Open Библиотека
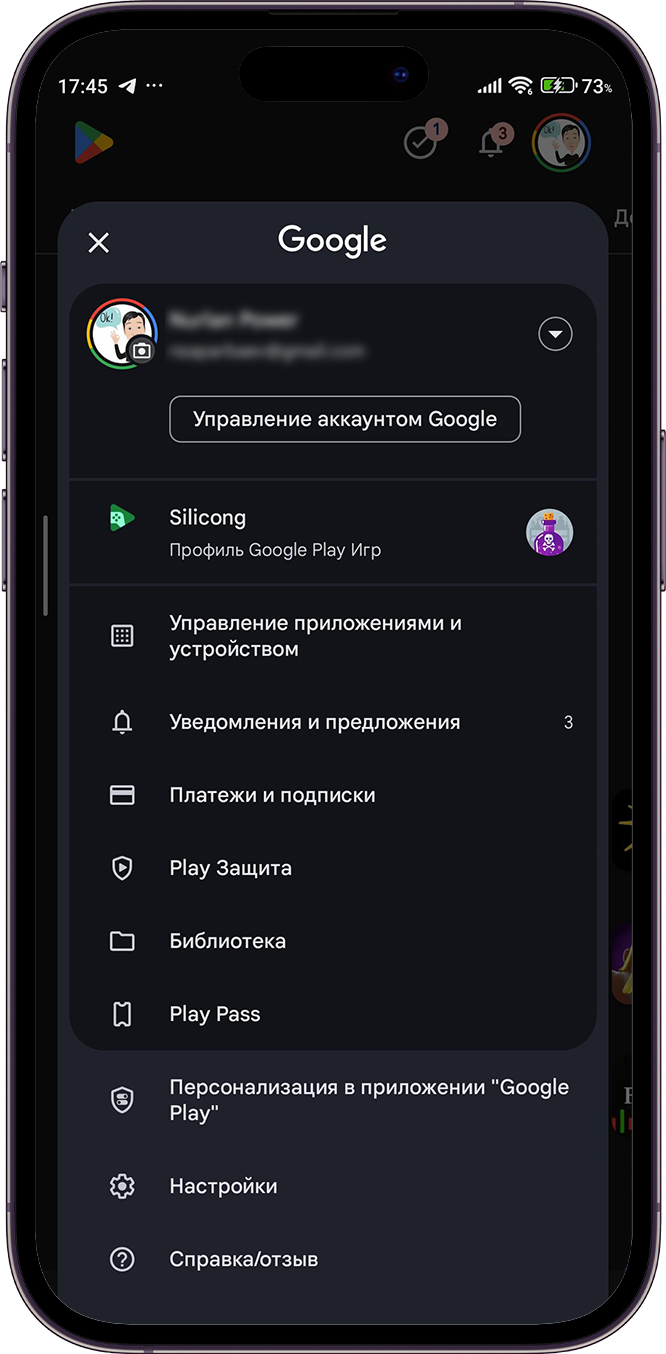 (332, 941)
